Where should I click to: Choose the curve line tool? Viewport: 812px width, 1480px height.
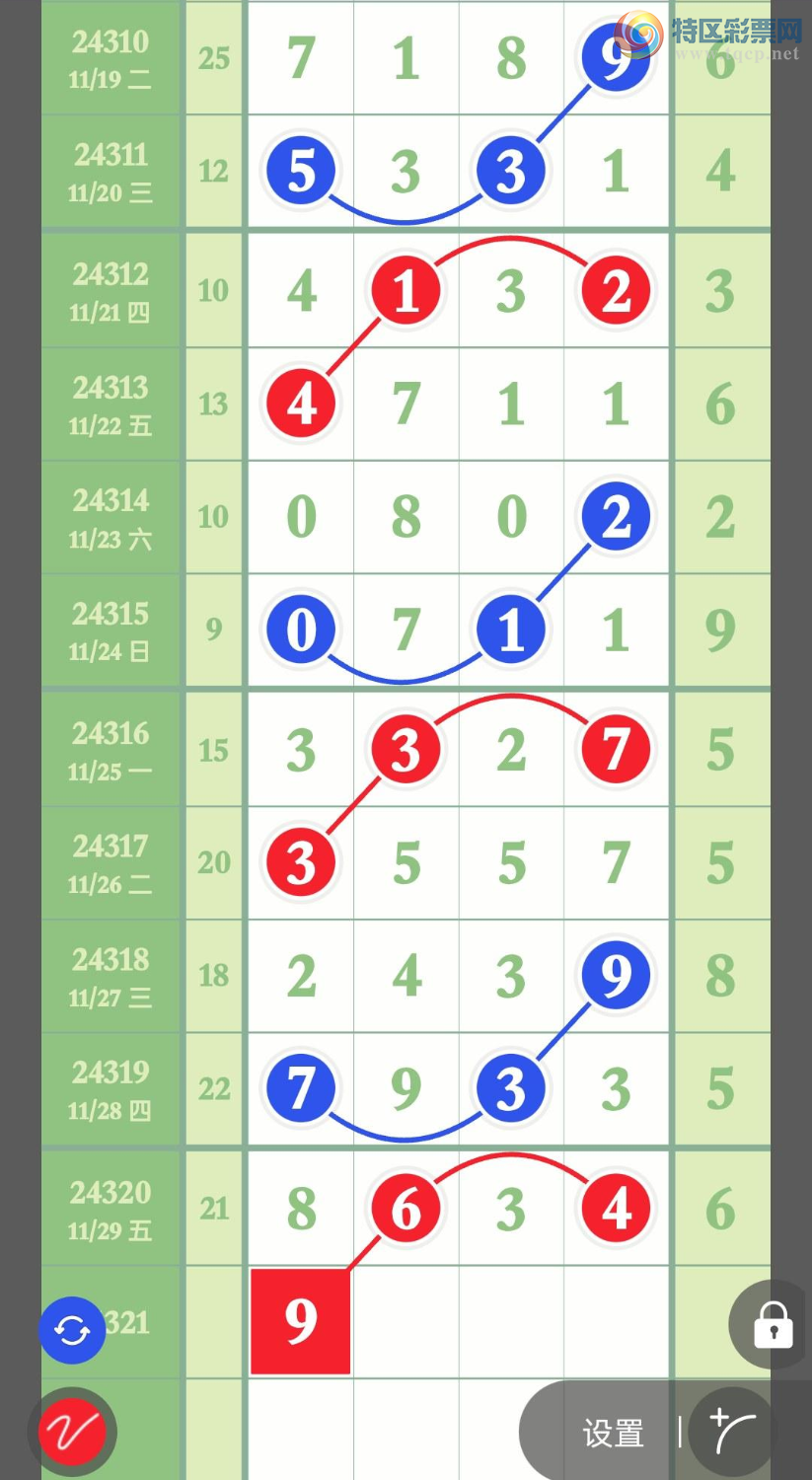tap(733, 1432)
